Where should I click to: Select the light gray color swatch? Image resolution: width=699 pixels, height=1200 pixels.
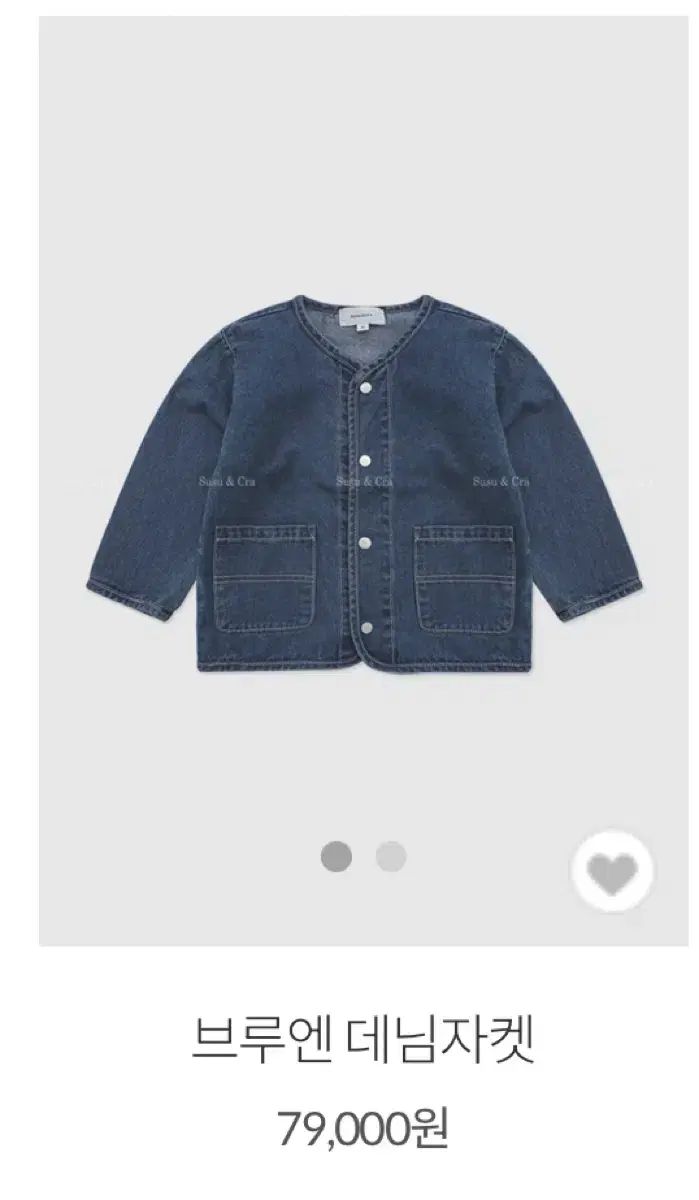point(391,856)
